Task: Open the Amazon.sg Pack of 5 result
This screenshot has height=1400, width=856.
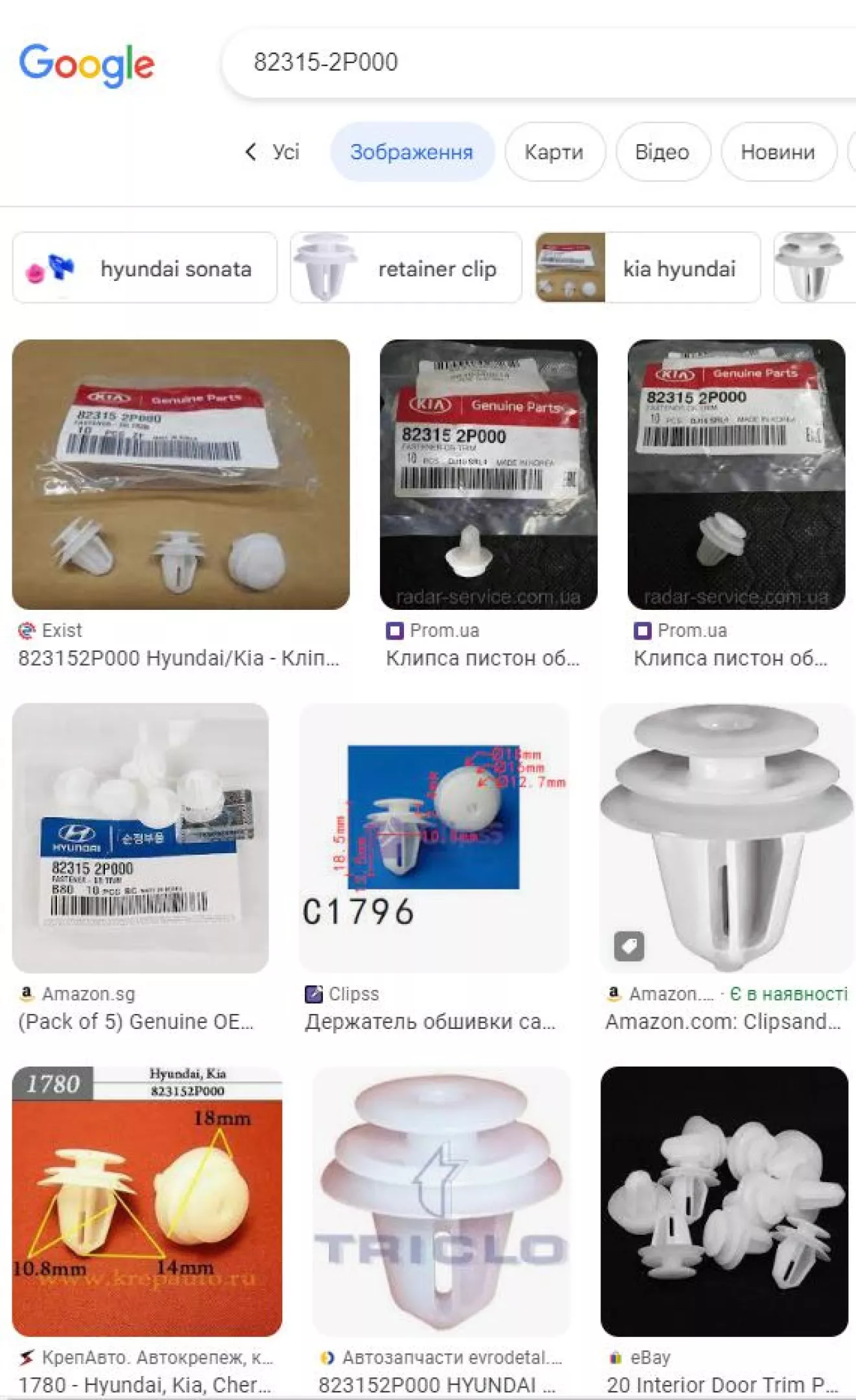Action: pyautogui.click(x=140, y=838)
